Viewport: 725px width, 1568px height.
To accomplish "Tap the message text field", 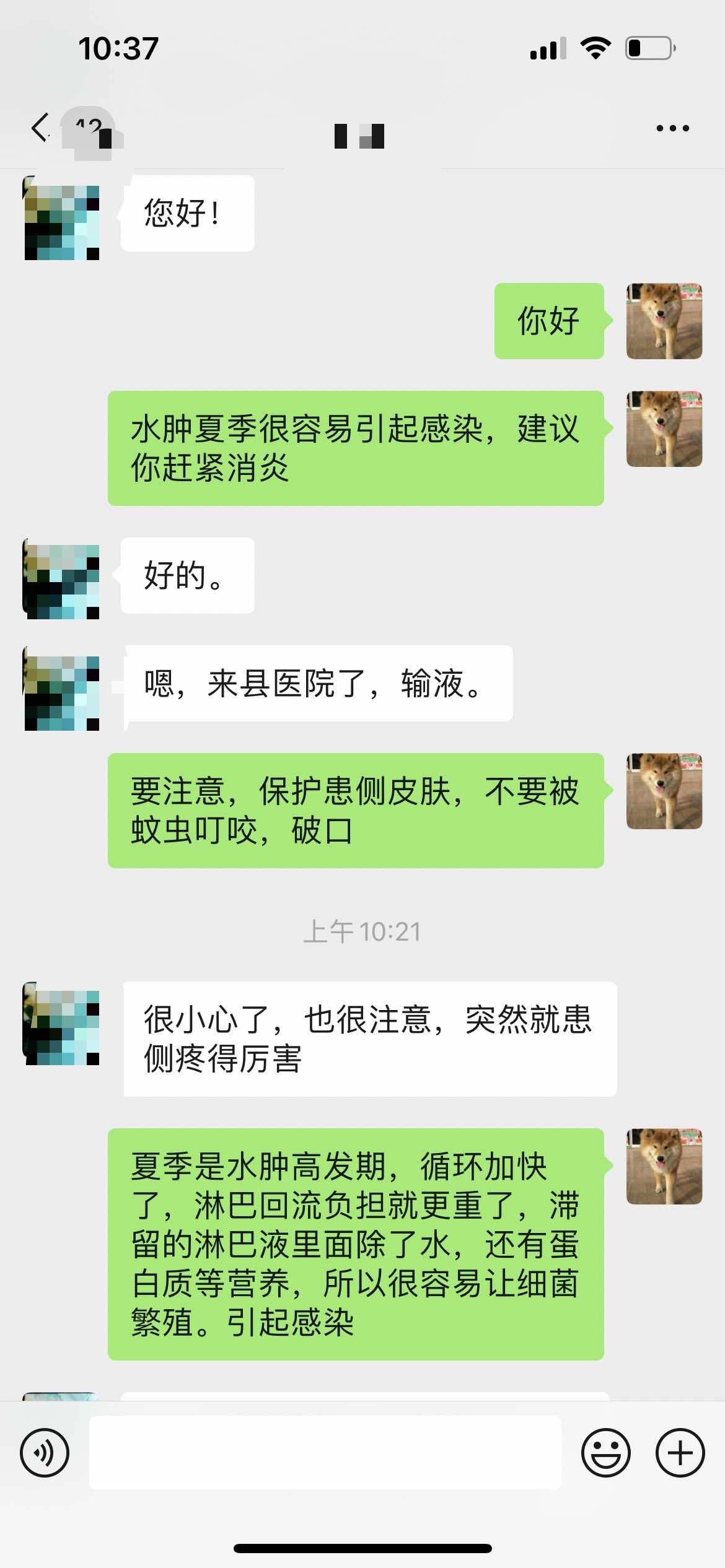I will [x=325, y=1452].
